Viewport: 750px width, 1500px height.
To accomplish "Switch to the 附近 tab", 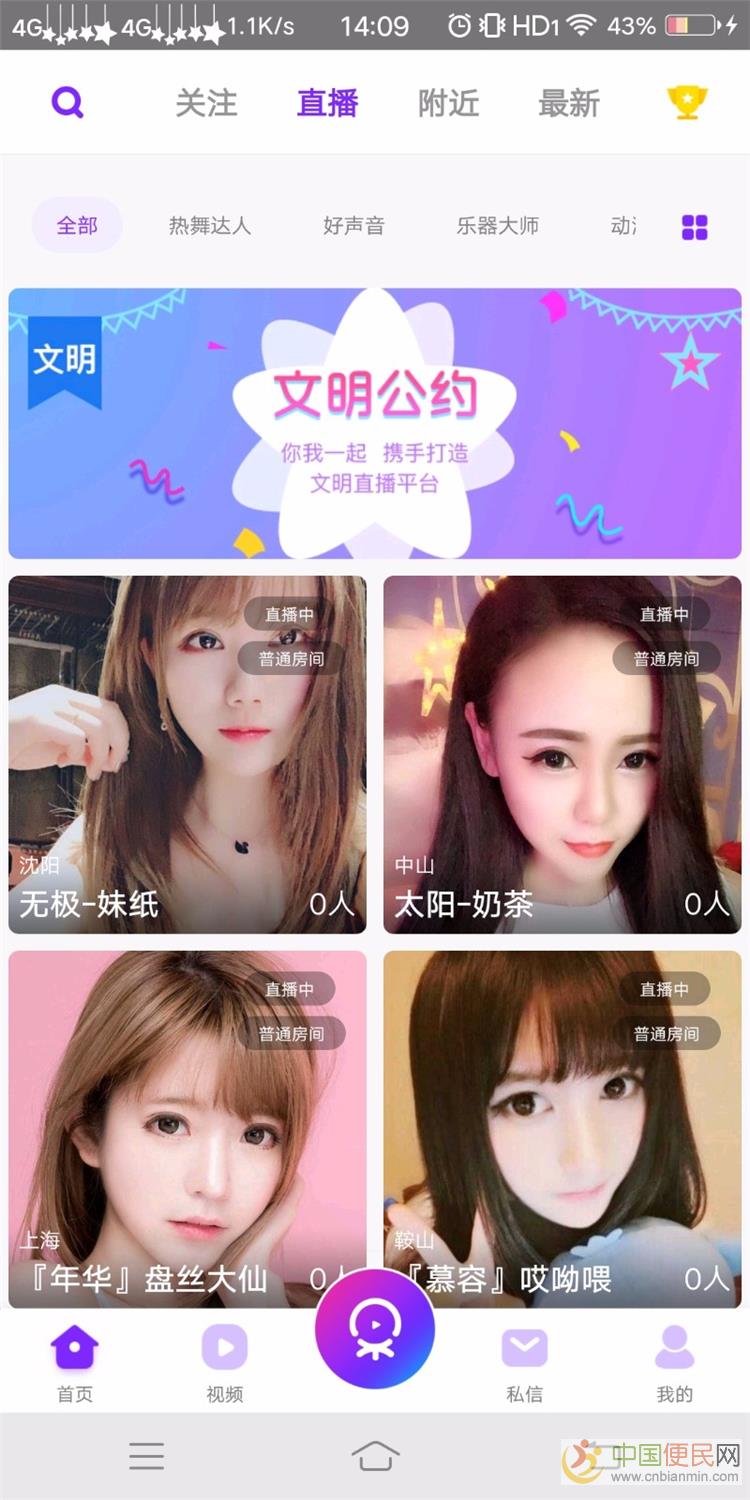I will [448, 103].
